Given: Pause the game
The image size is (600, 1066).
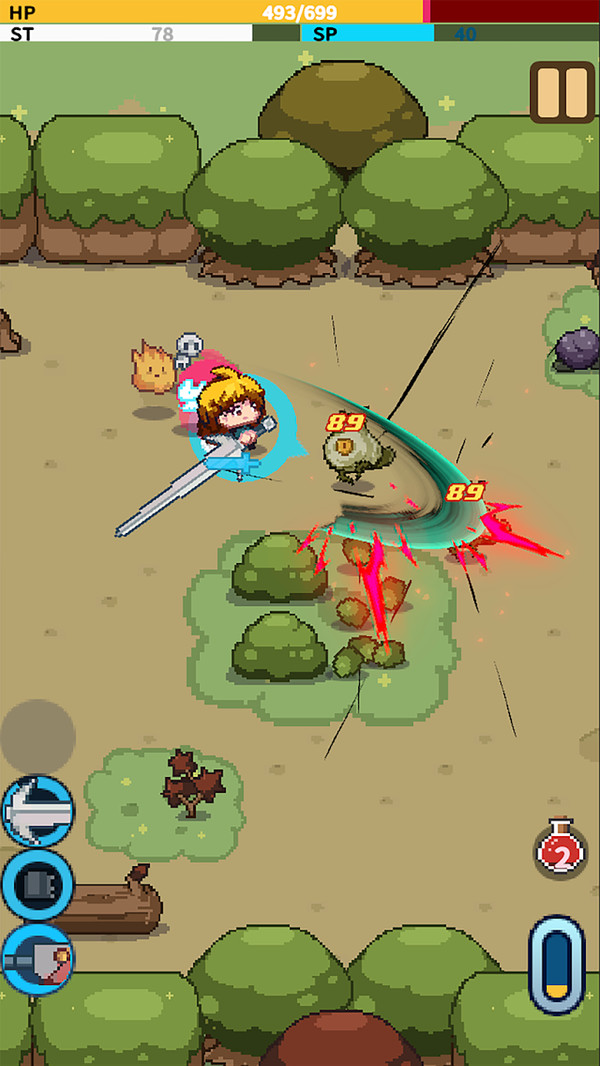Looking at the screenshot, I should click(562, 93).
